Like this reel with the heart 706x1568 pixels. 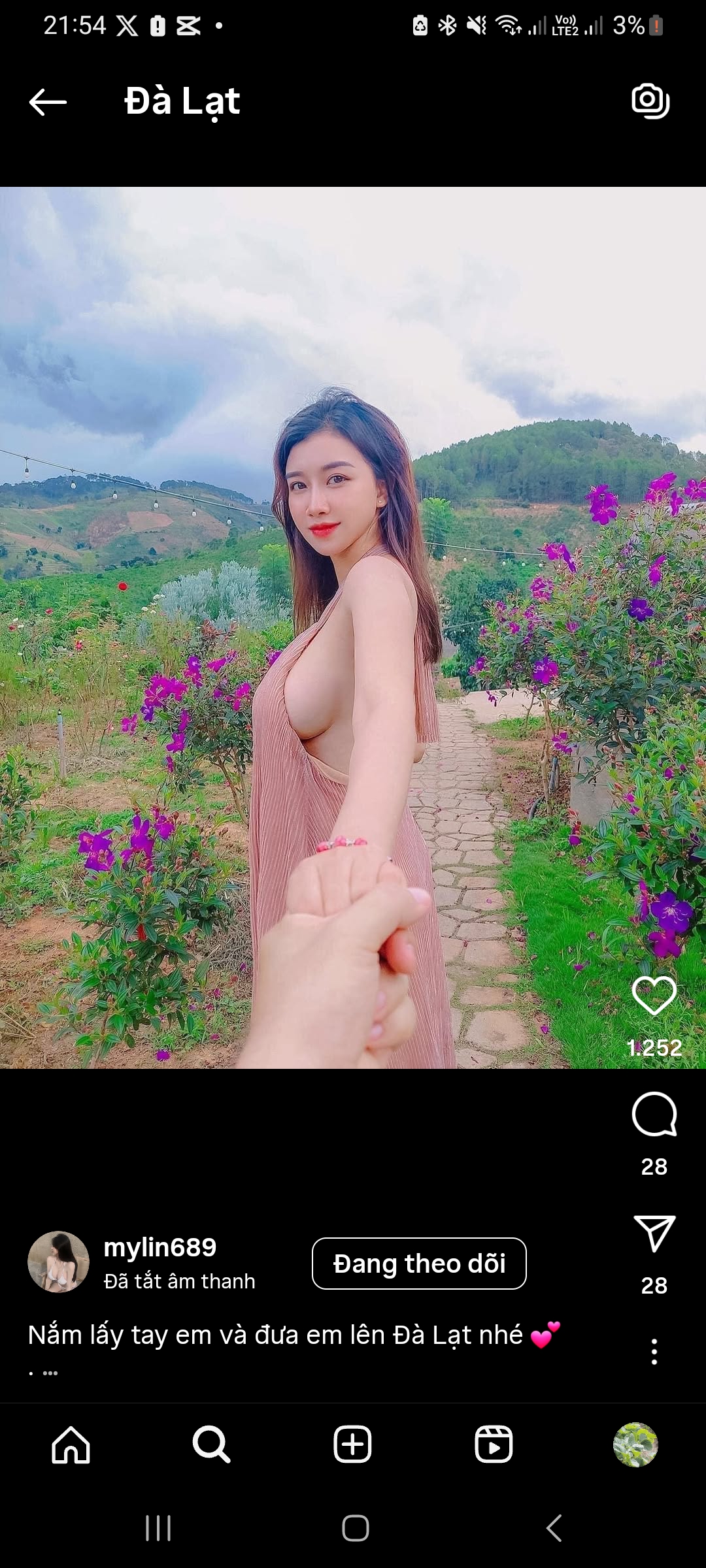654,996
